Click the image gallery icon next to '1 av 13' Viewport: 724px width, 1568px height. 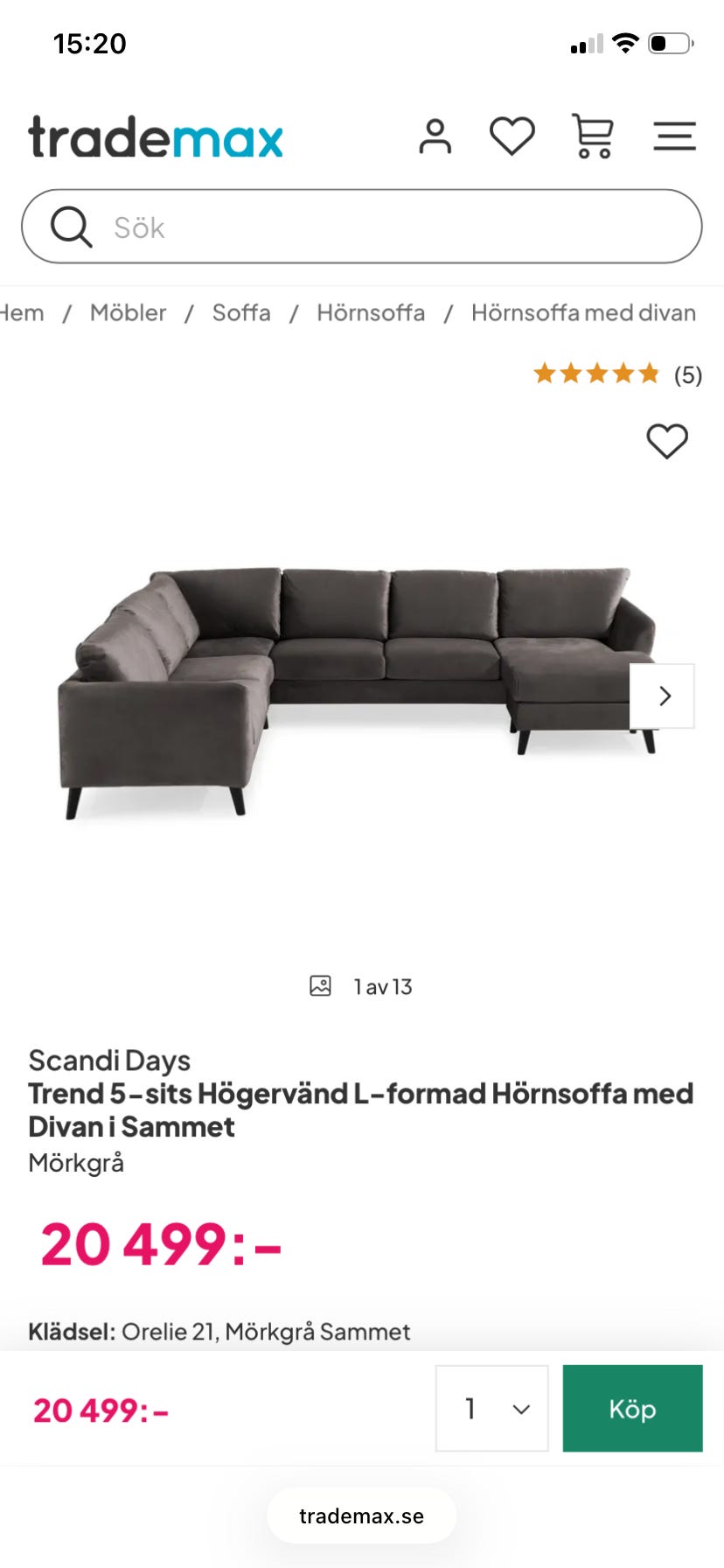[x=321, y=985]
